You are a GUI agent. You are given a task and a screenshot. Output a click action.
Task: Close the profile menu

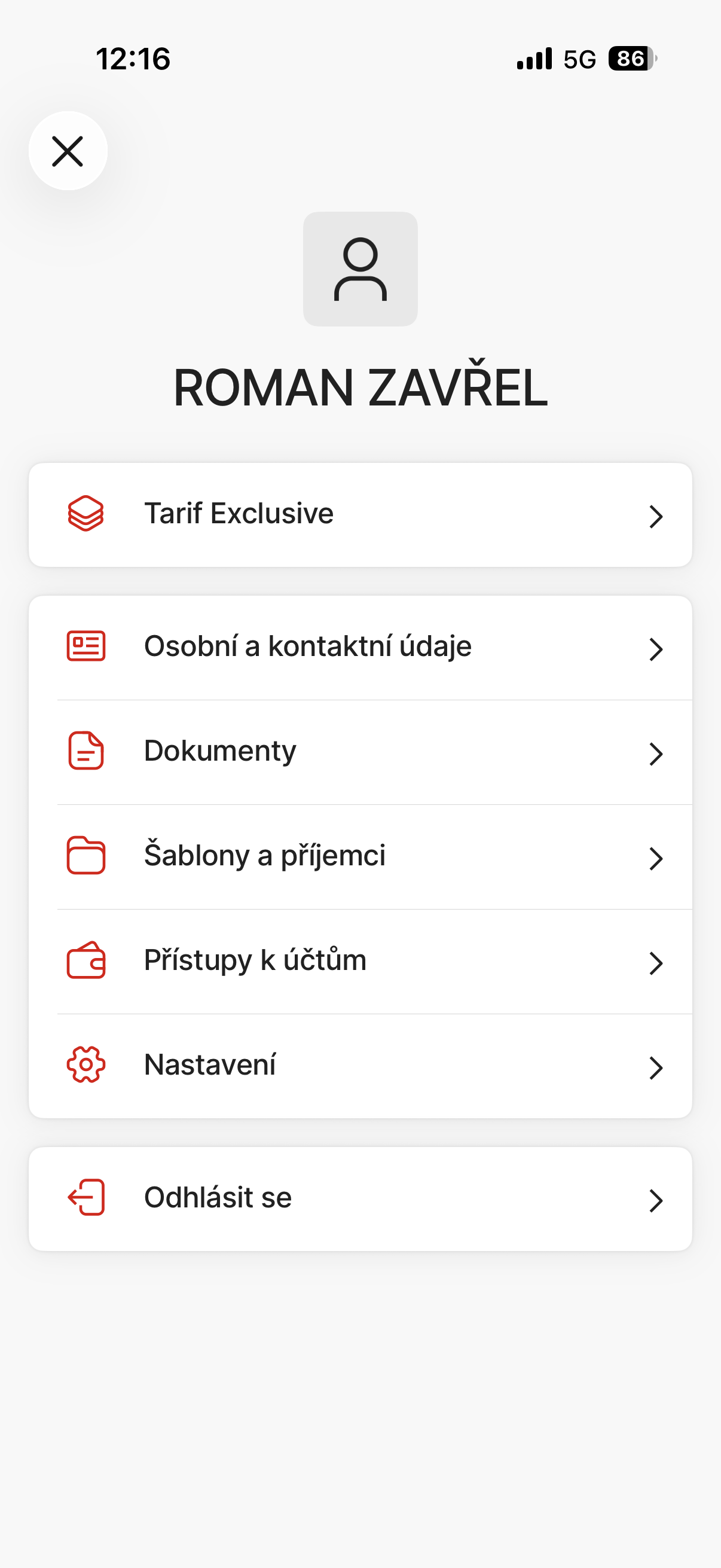coord(68,151)
